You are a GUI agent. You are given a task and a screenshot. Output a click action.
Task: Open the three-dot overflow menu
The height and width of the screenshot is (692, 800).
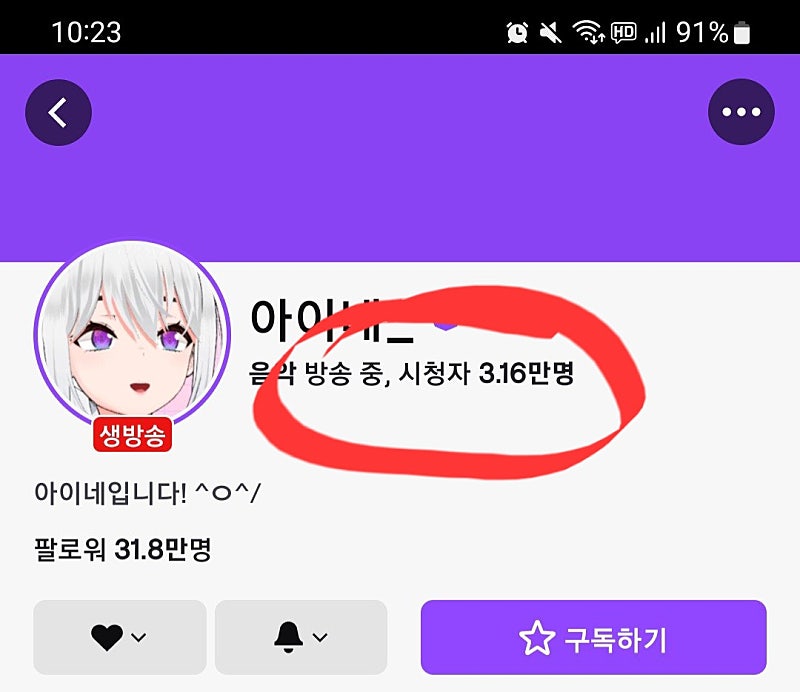(x=741, y=112)
